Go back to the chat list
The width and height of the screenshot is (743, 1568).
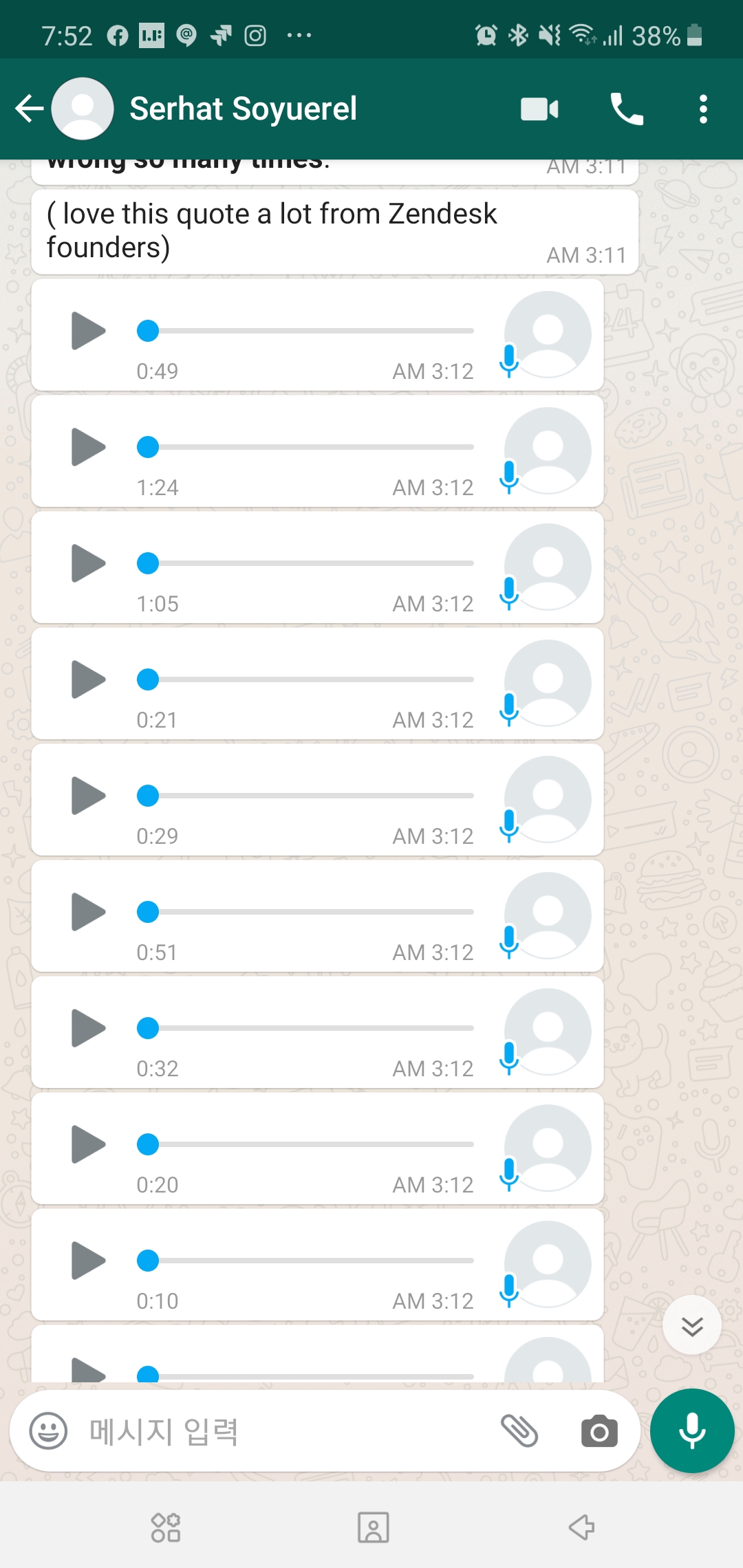(x=29, y=109)
